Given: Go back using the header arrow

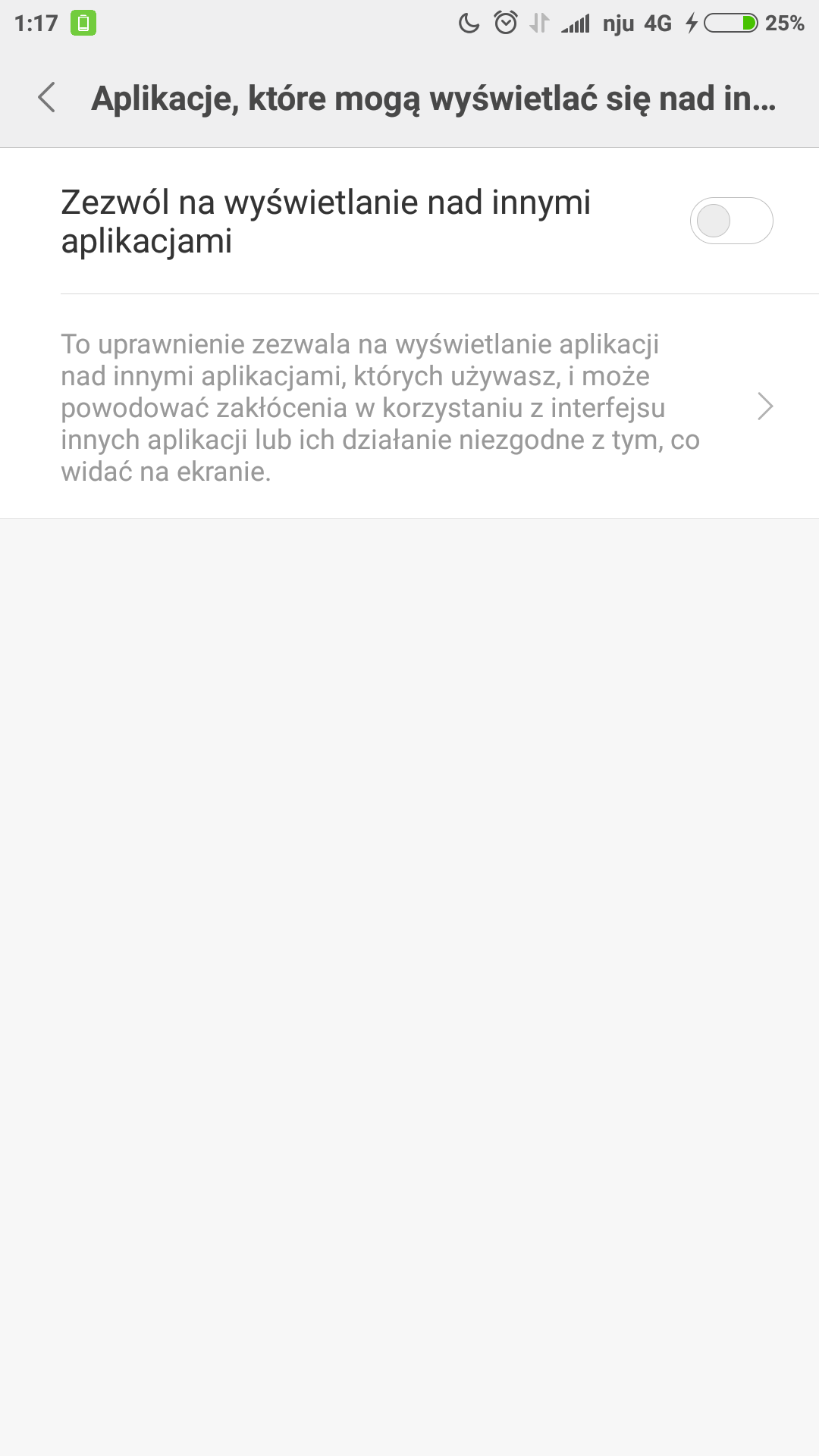Looking at the screenshot, I should click(x=47, y=98).
